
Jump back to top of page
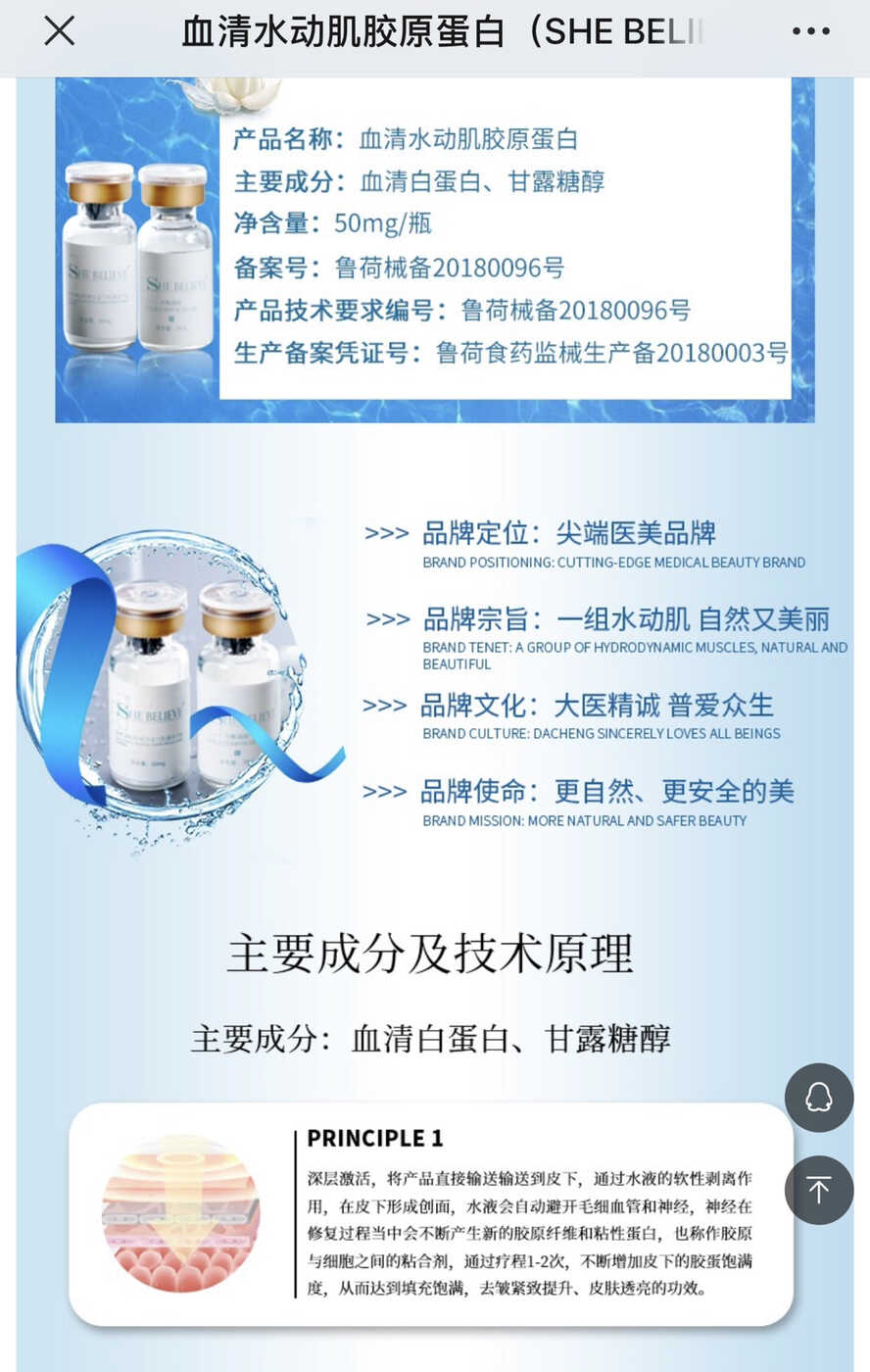pyautogui.click(x=819, y=1190)
